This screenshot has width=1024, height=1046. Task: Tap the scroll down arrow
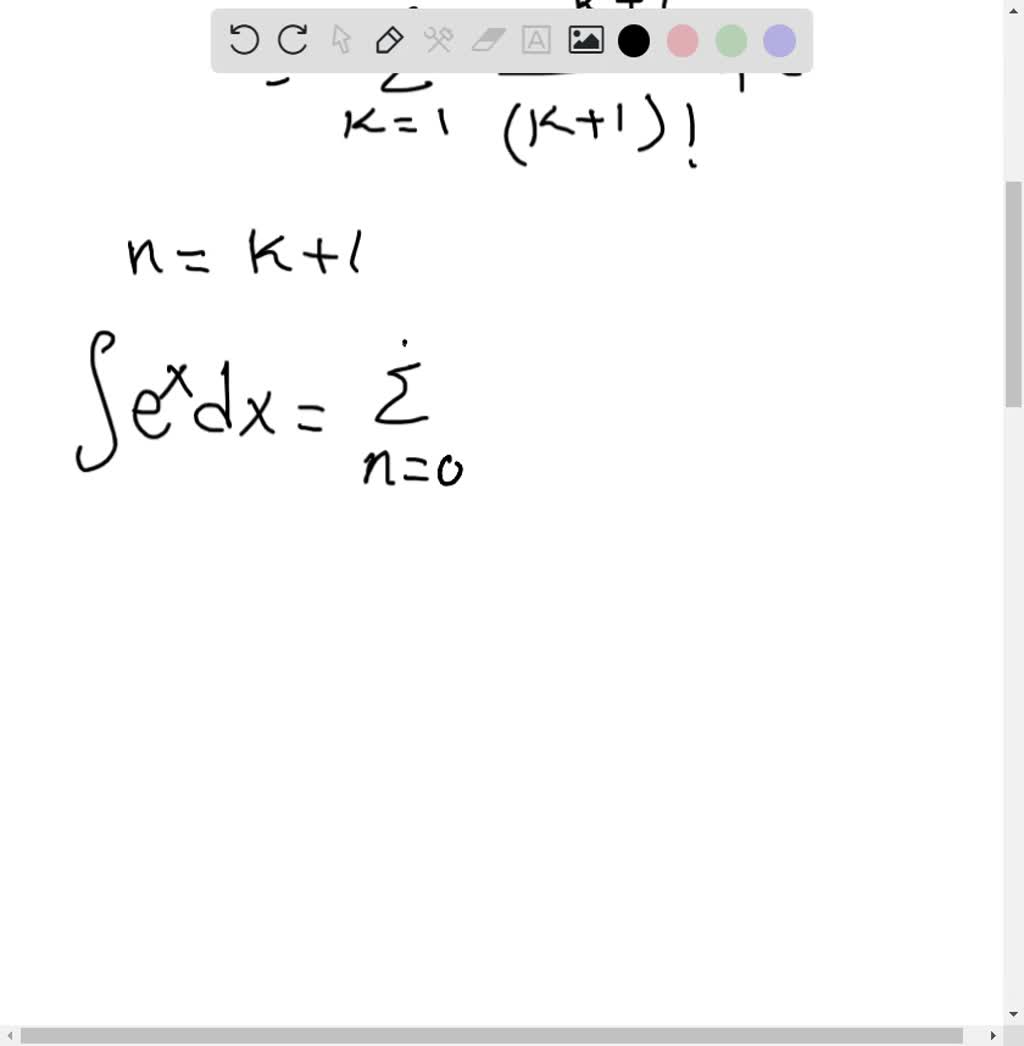click(x=1013, y=1014)
